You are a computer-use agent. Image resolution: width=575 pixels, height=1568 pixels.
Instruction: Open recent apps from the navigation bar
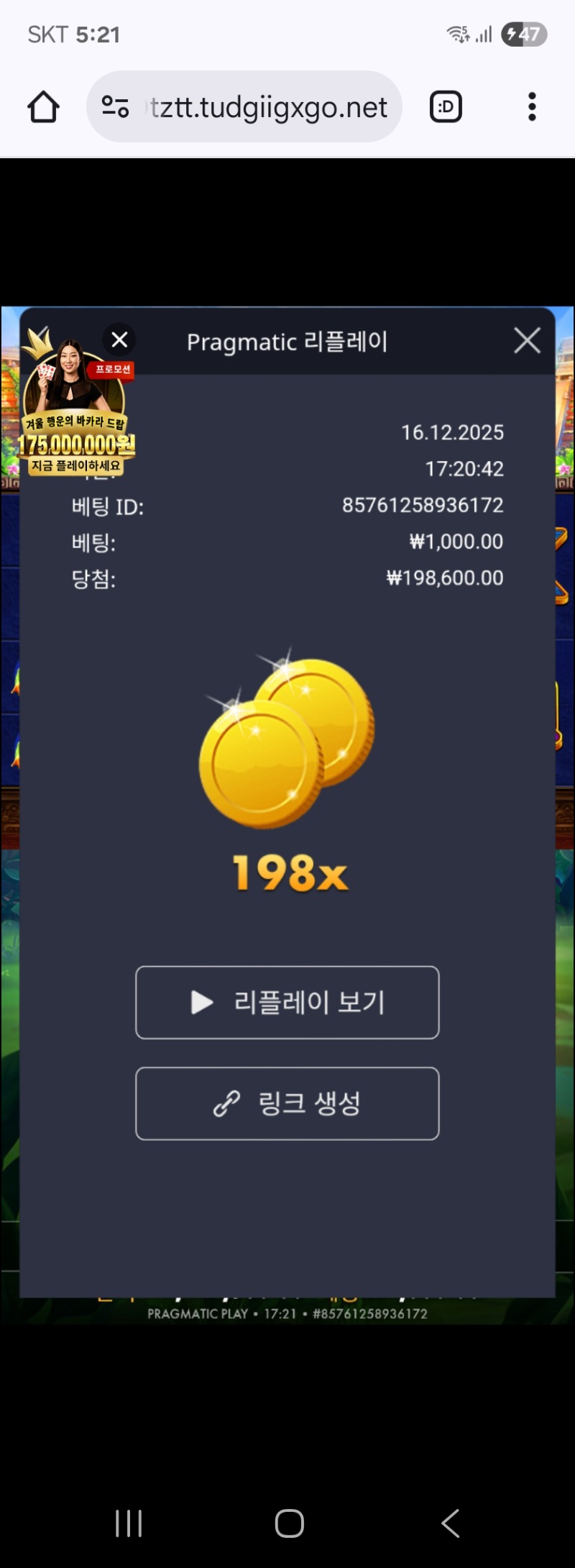[129, 1523]
